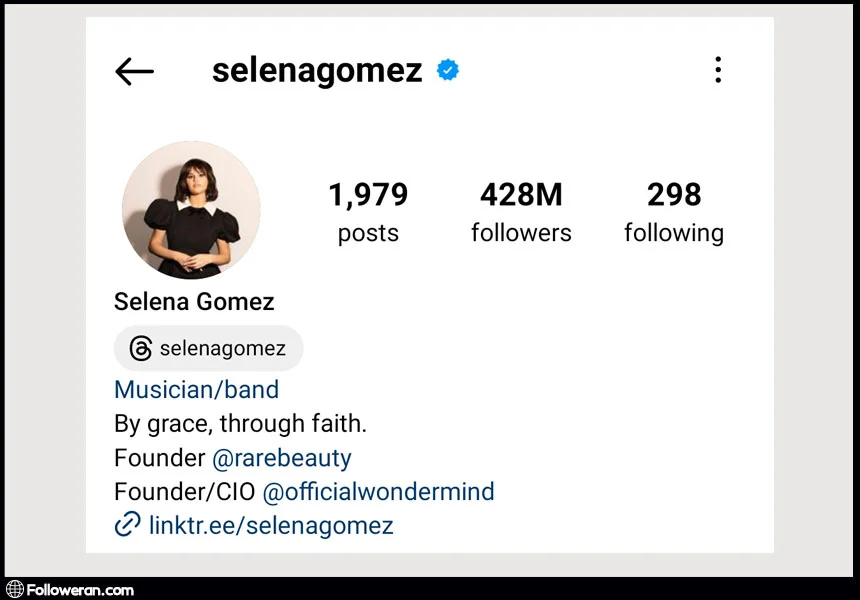
Task: Go back using the arrow icon
Action: click(134, 71)
